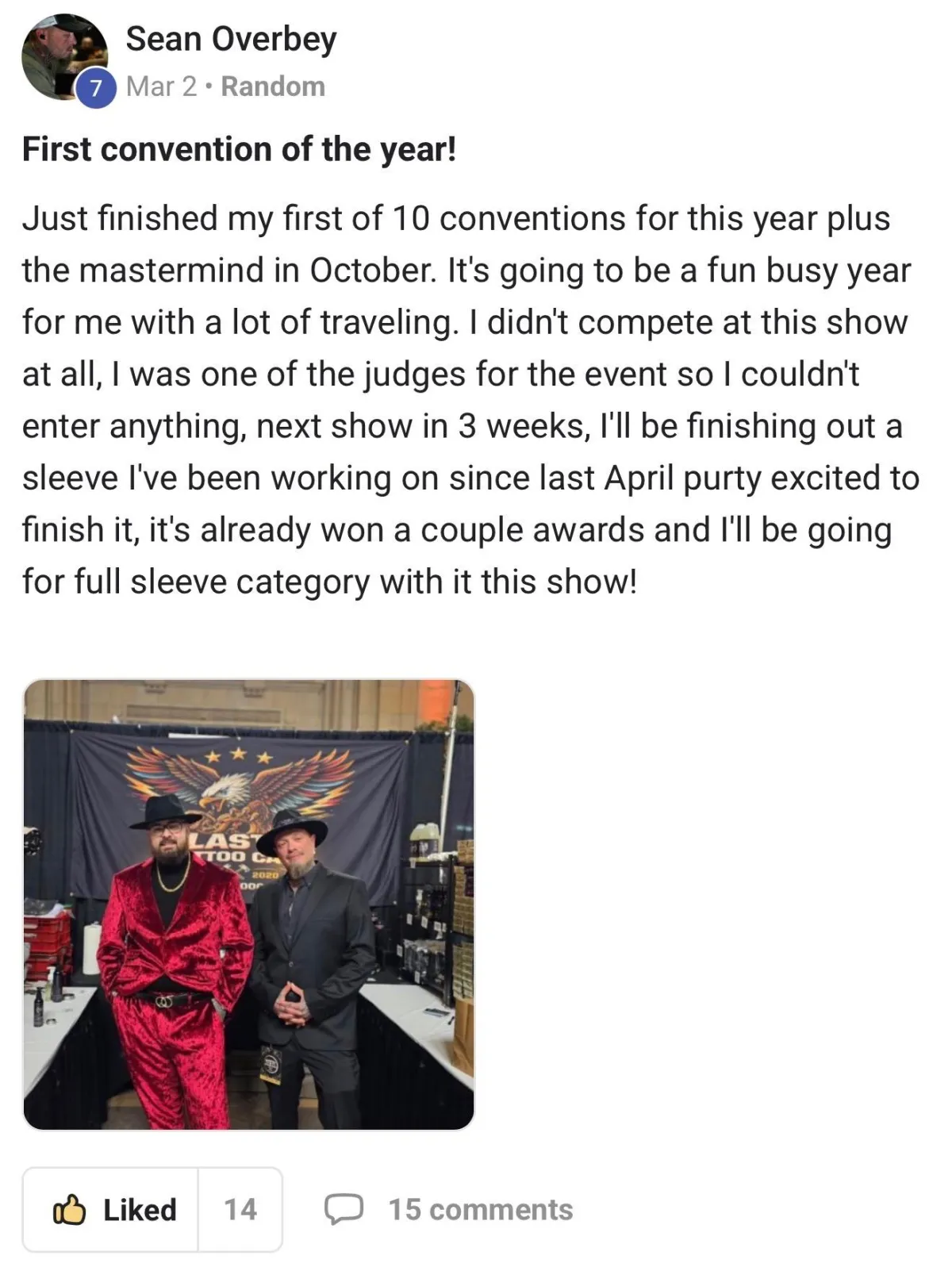
Task: View the 14 people who liked
Action: (x=240, y=1210)
